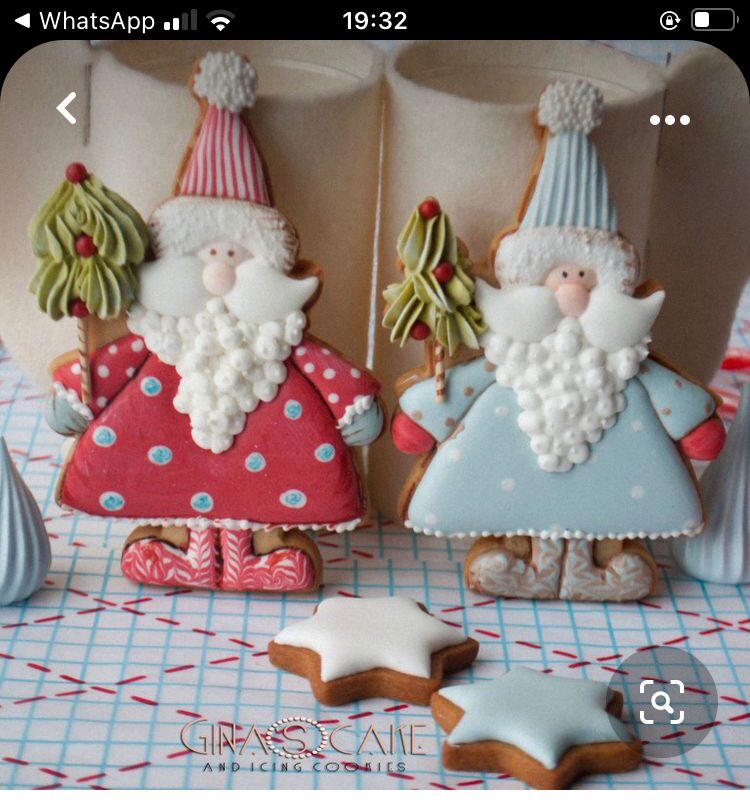Start visual search on this image

tap(662, 701)
